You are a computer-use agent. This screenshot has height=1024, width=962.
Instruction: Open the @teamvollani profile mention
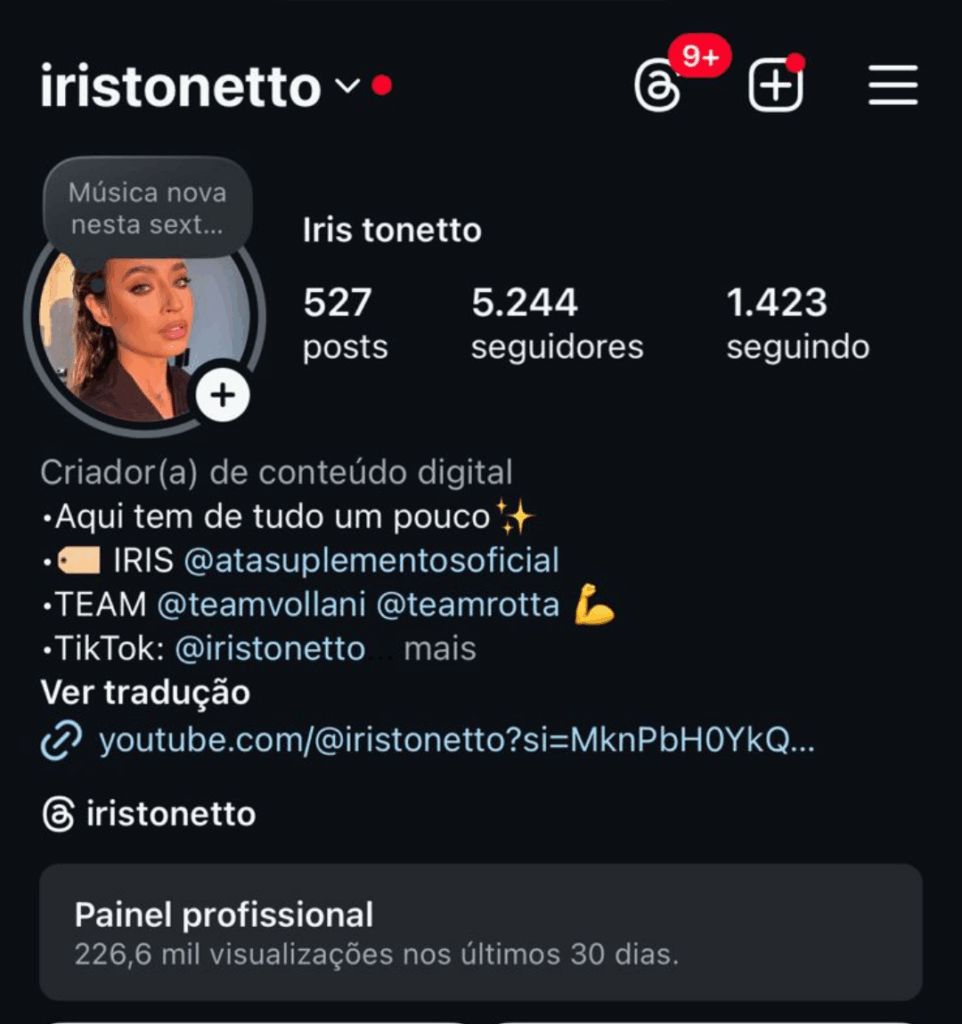(x=263, y=605)
